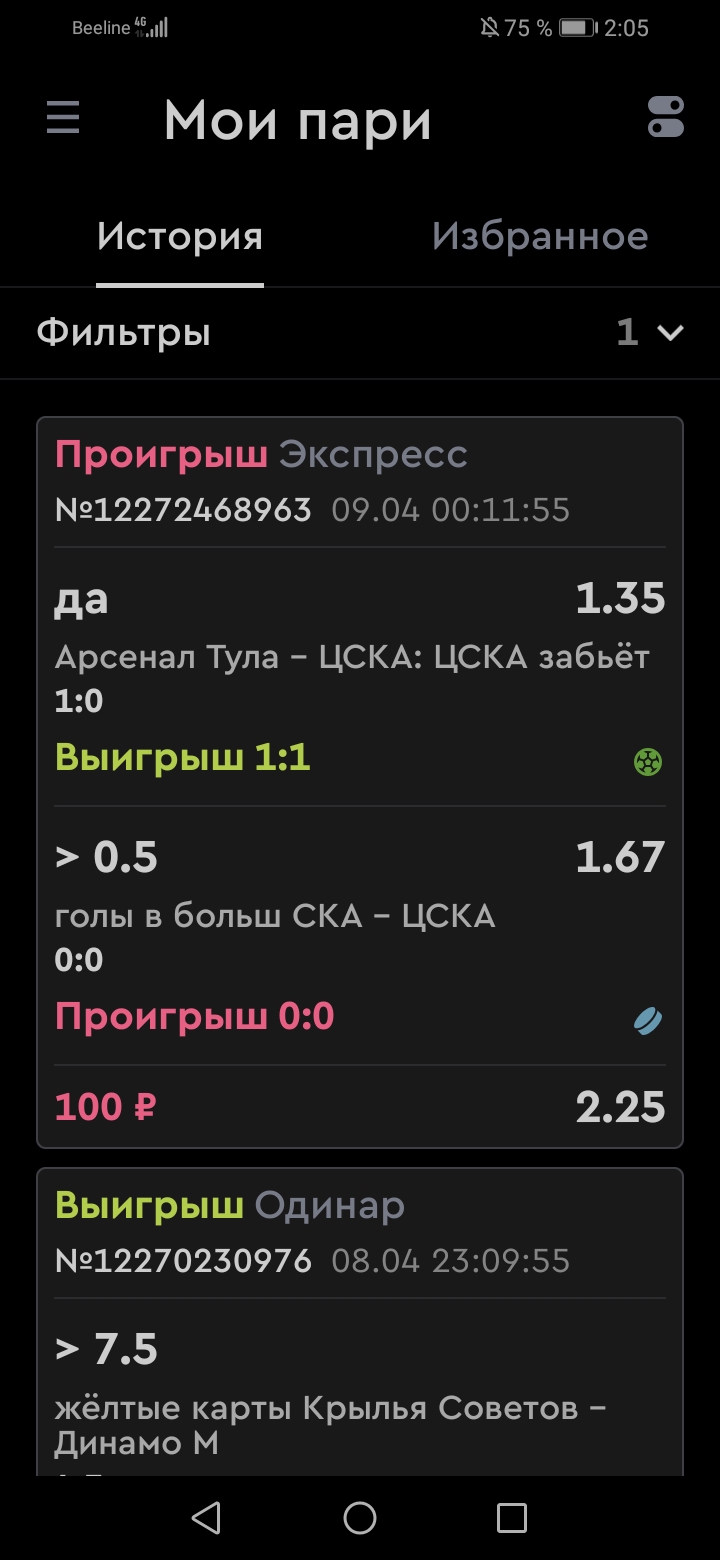The height and width of the screenshot is (1560, 720).
Task: Expand the Фильтры dropdown
Action: [360, 332]
